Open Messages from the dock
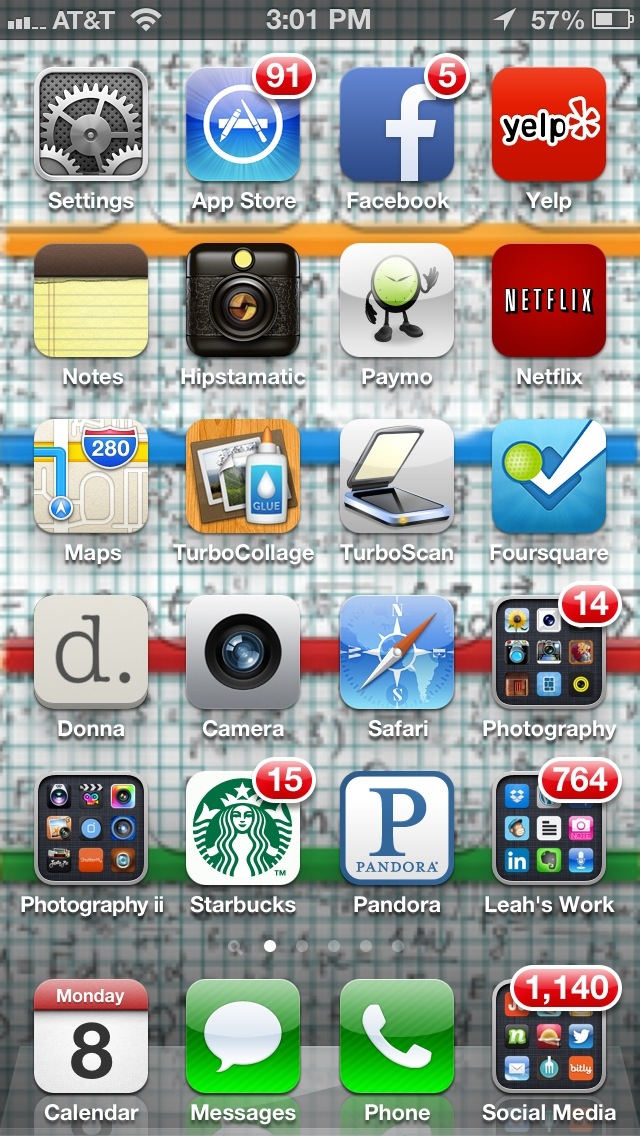Image resolution: width=640 pixels, height=1136 pixels. click(x=243, y=1036)
